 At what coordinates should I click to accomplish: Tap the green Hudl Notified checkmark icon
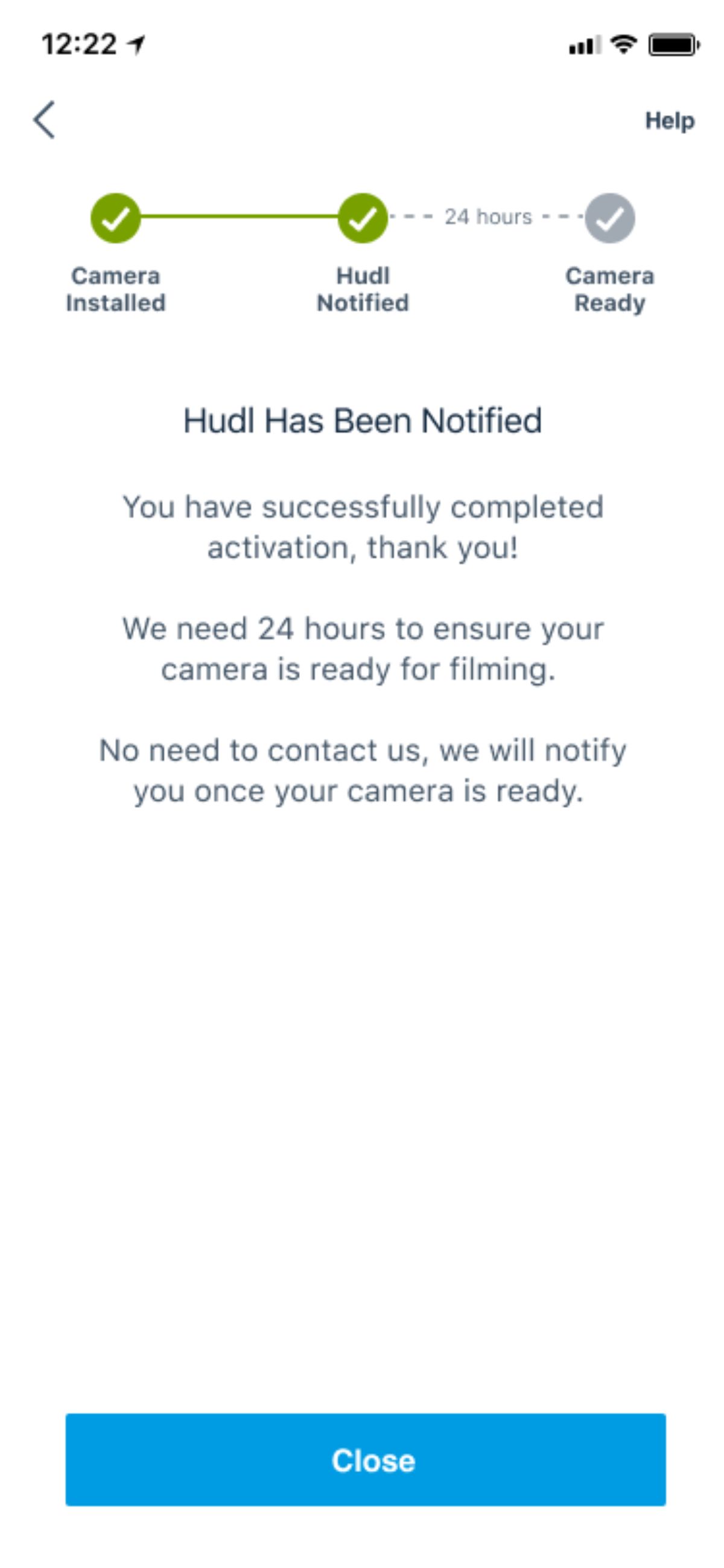coord(364,219)
